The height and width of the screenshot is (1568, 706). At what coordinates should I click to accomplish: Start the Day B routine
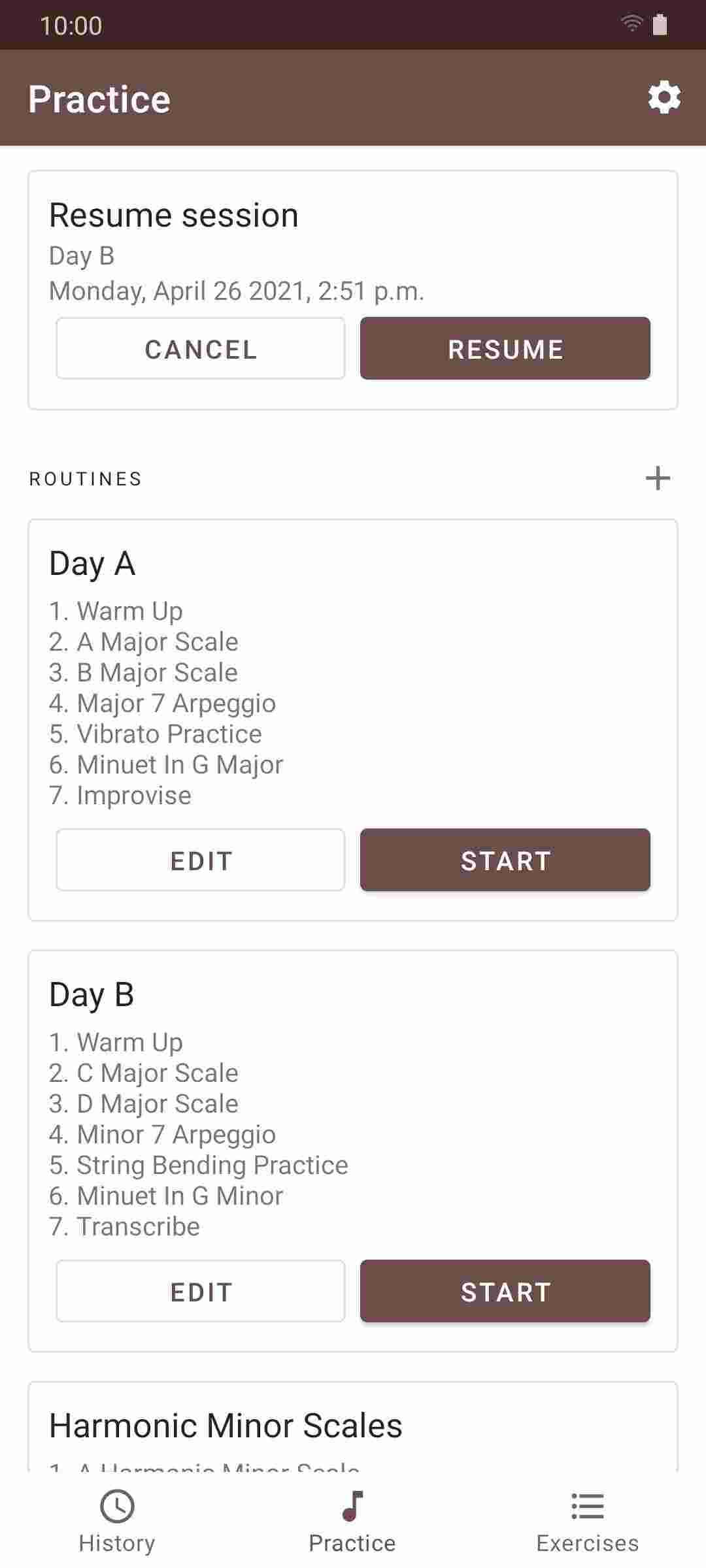(505, 1292)
